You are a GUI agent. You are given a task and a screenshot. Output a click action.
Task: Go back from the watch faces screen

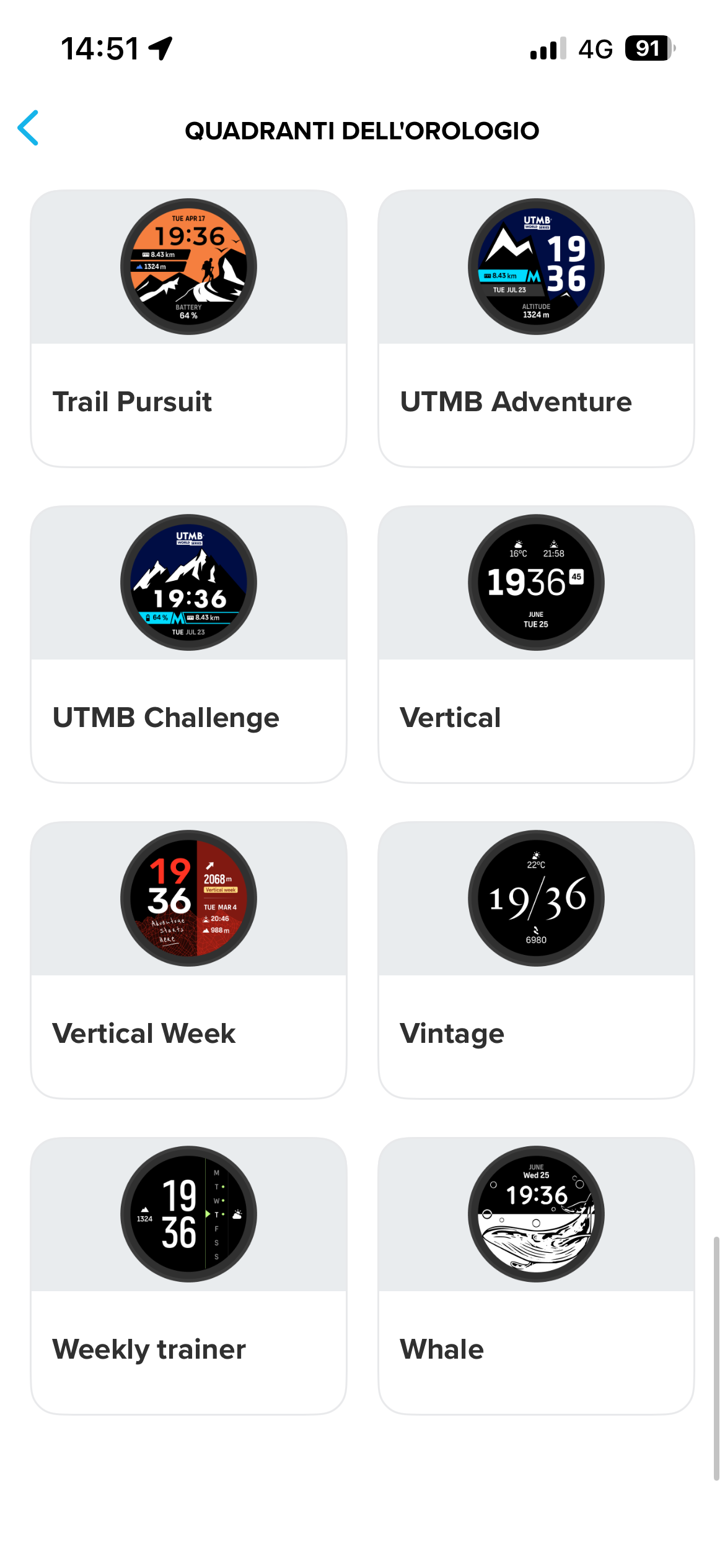[29, 128]
